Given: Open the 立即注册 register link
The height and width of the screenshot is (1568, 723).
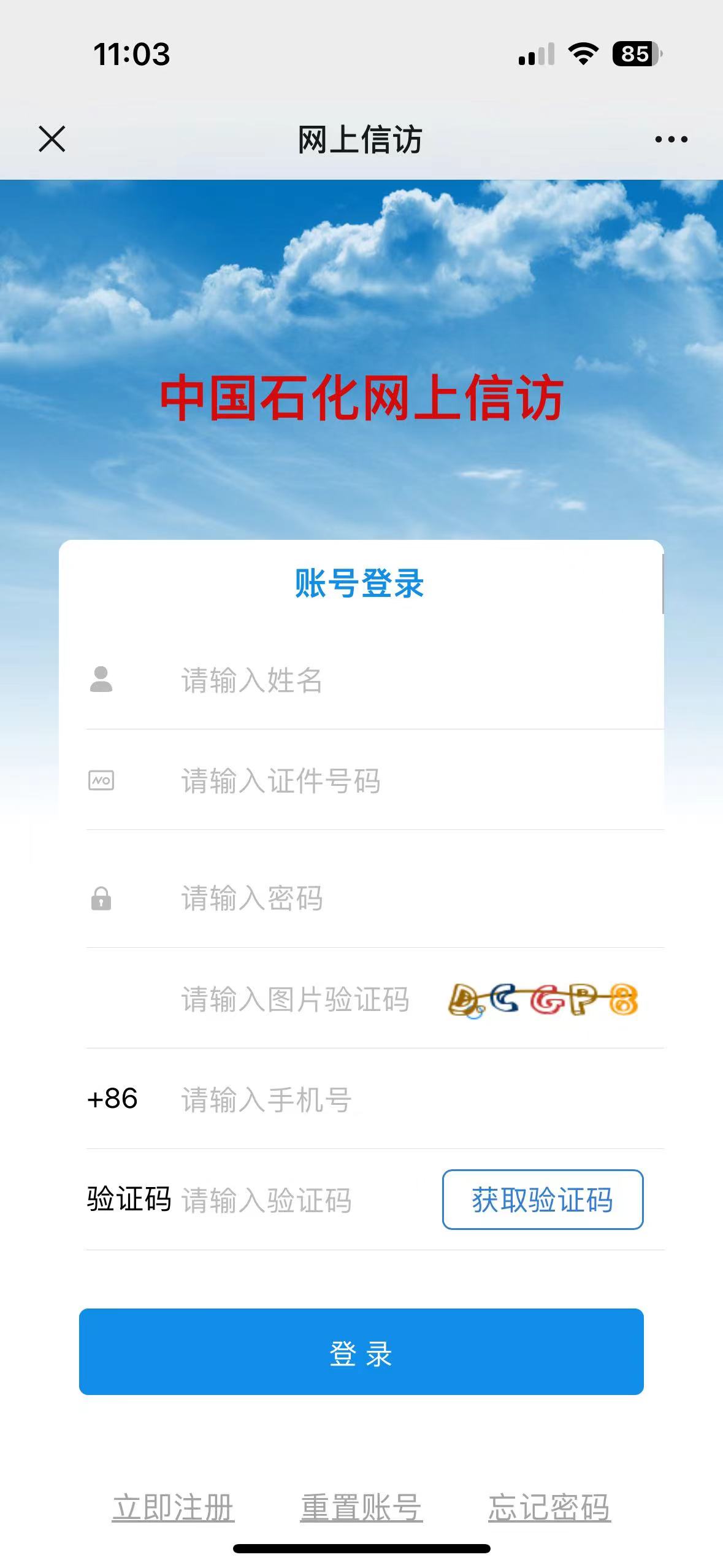Looking at the screenshot, I should 173,1507.
